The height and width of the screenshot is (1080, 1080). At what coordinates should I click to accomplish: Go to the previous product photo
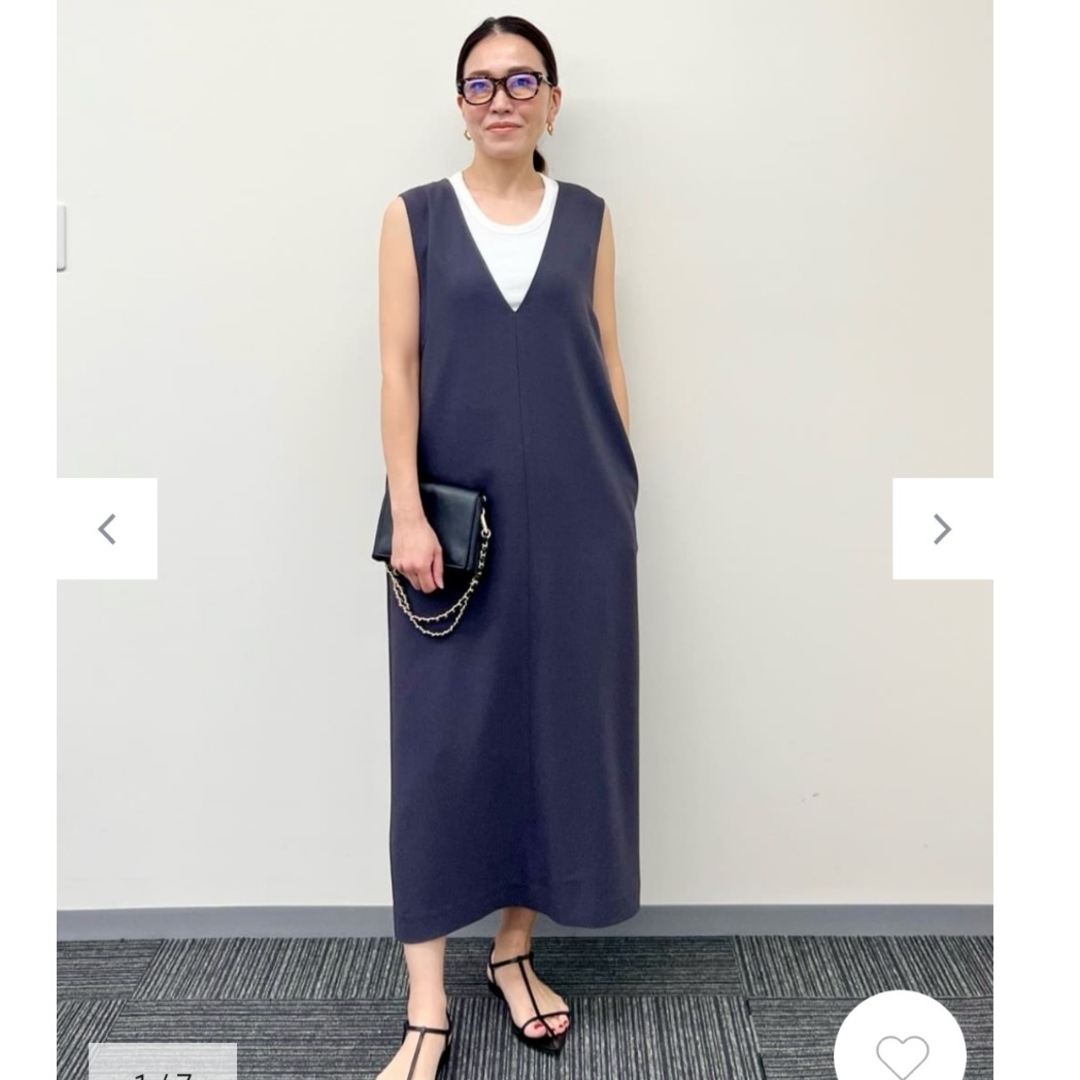(x=107, y=529)
